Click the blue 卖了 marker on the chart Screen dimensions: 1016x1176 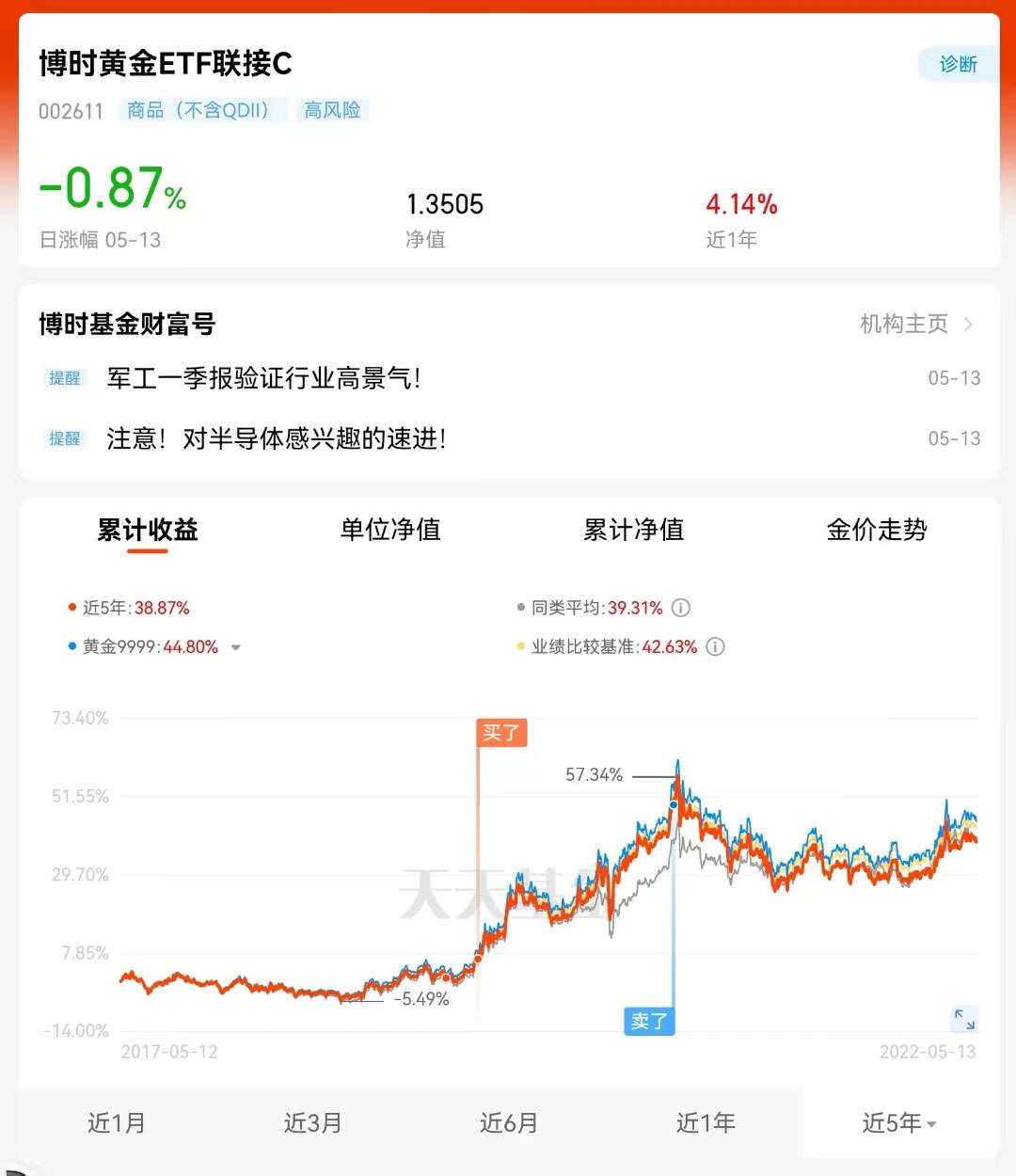[649, 1022]
